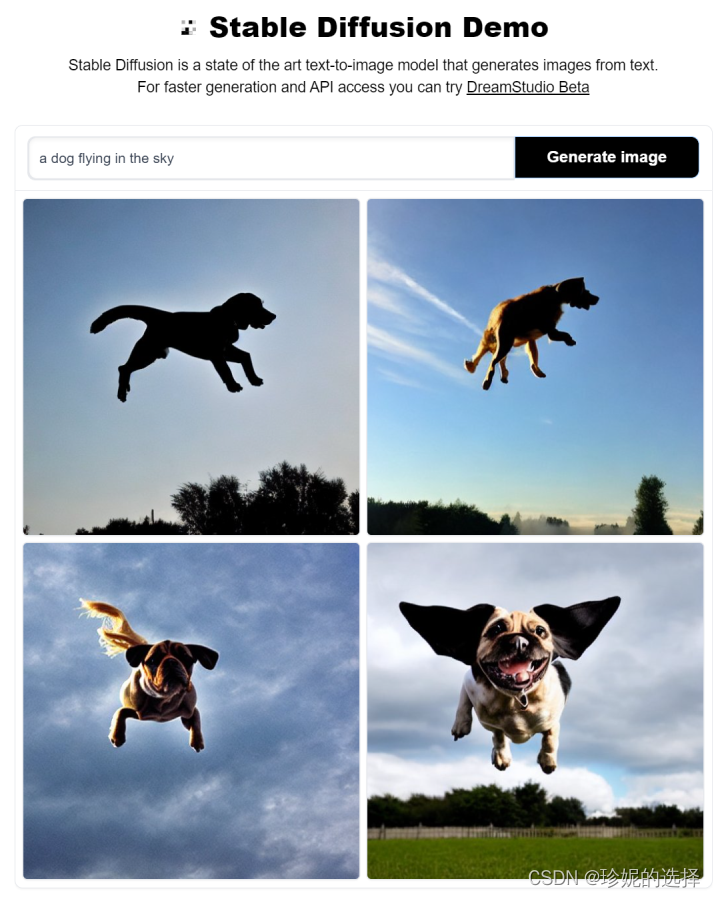Open the black dog silhouette image
Image resolution: width=716 pixels, height=898 pixels.
pos(191,366)
